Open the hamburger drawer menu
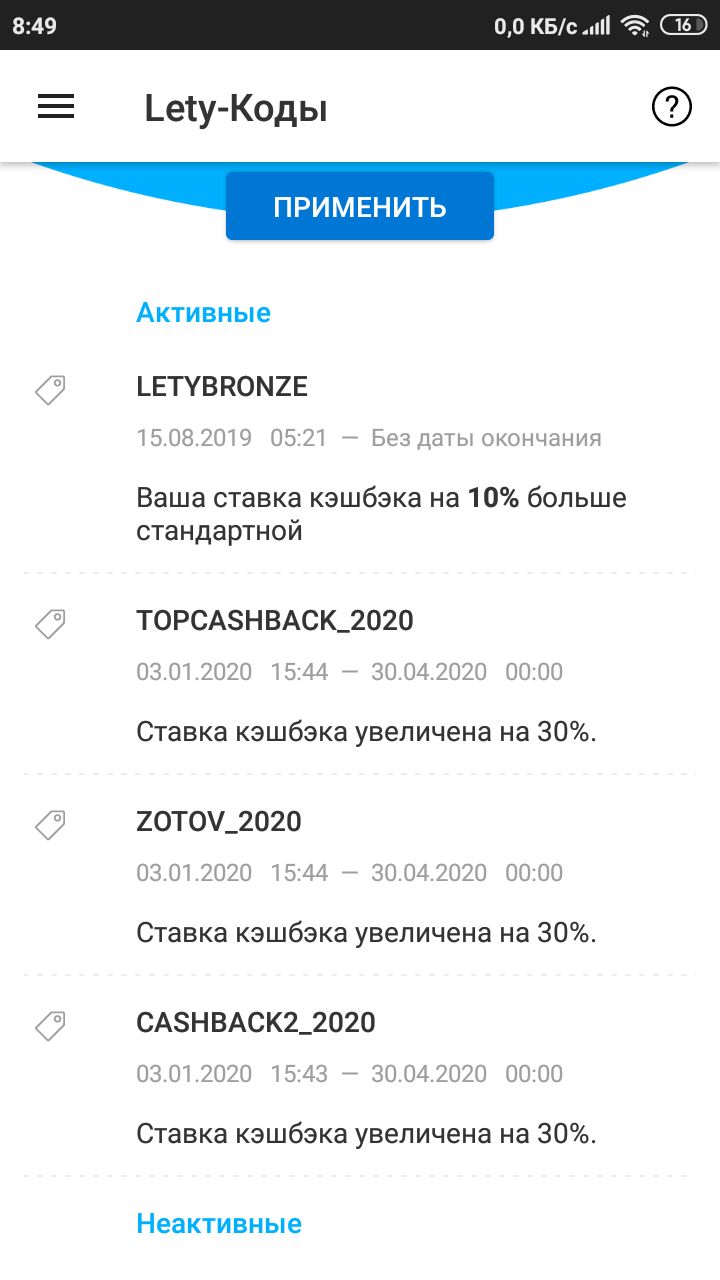This screenshot has height=1280, width=720. 56,107
